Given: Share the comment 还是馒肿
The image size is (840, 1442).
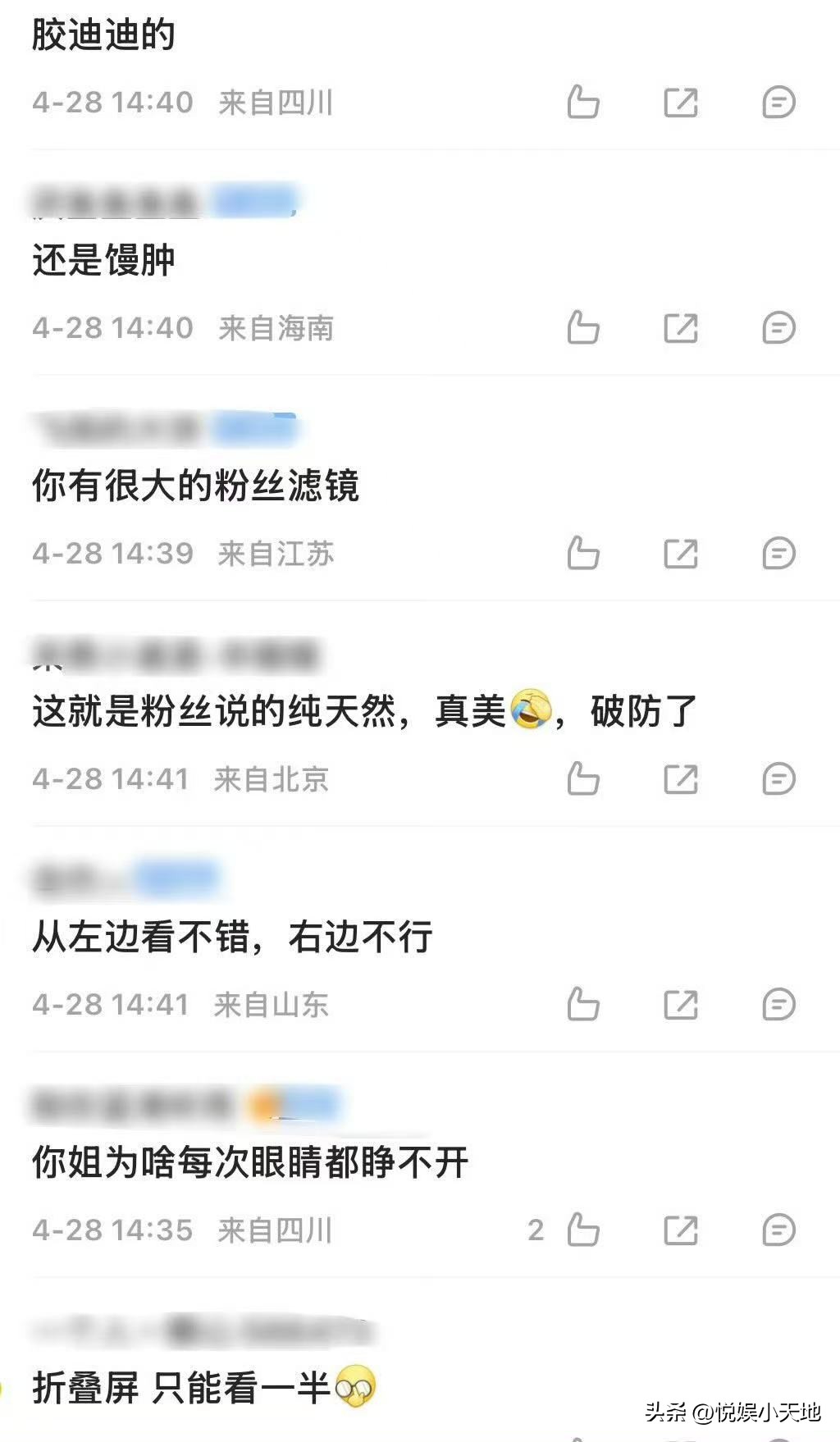Looking at the screenshot, I should click(x=680, y=328).
